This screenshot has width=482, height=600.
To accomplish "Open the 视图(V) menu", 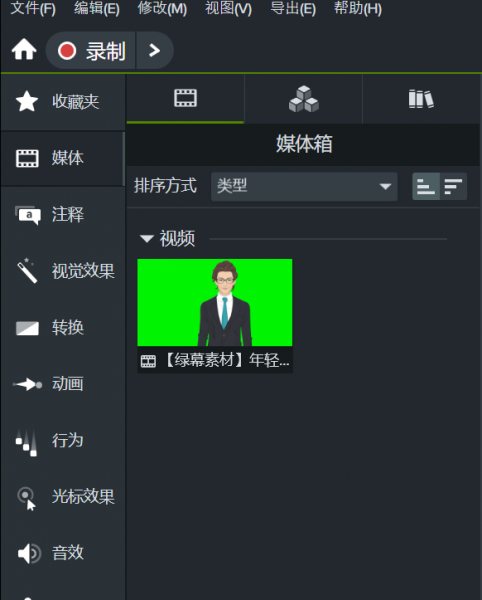I will (x=228, y=8).
